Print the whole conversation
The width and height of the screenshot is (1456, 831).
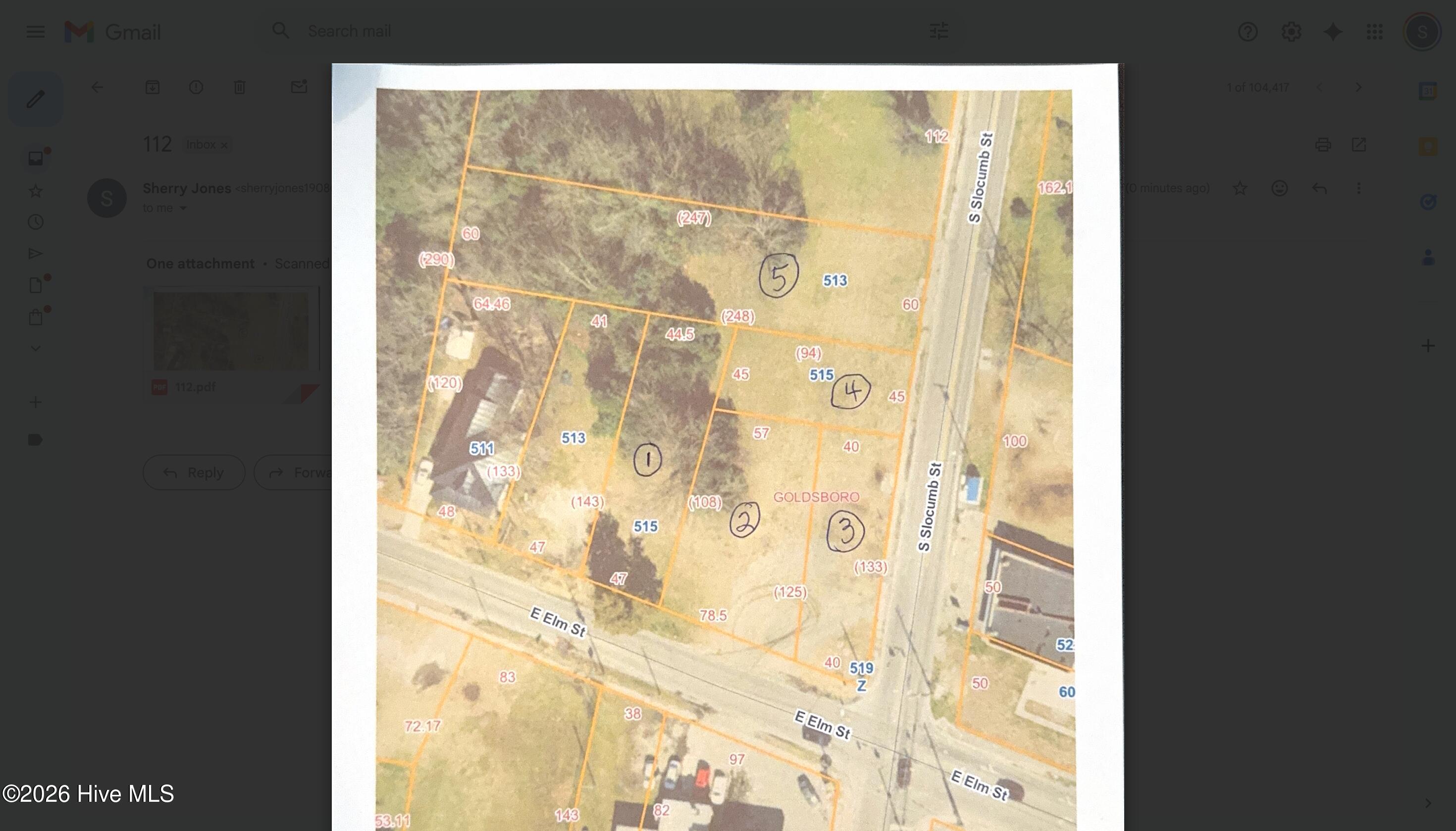(1322, 145)
